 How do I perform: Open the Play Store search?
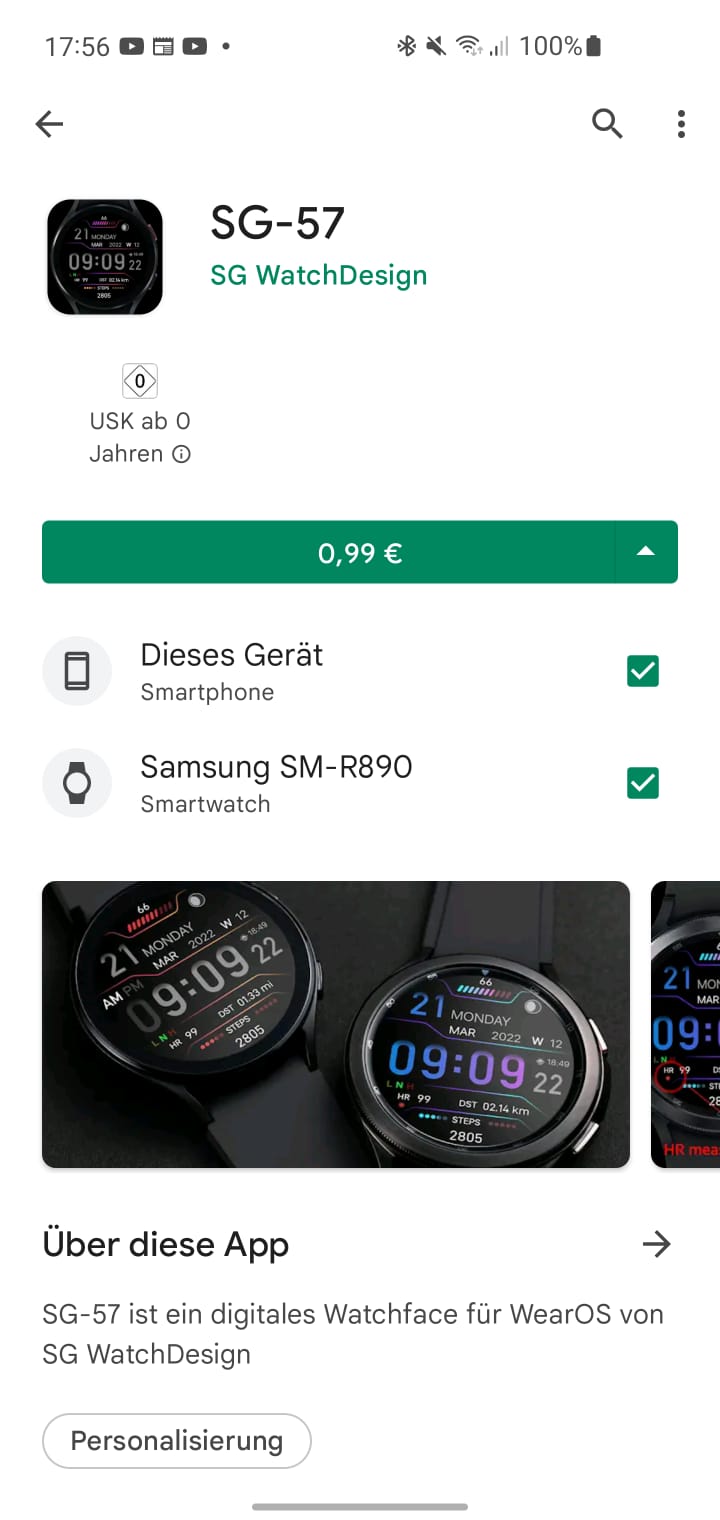607,124
